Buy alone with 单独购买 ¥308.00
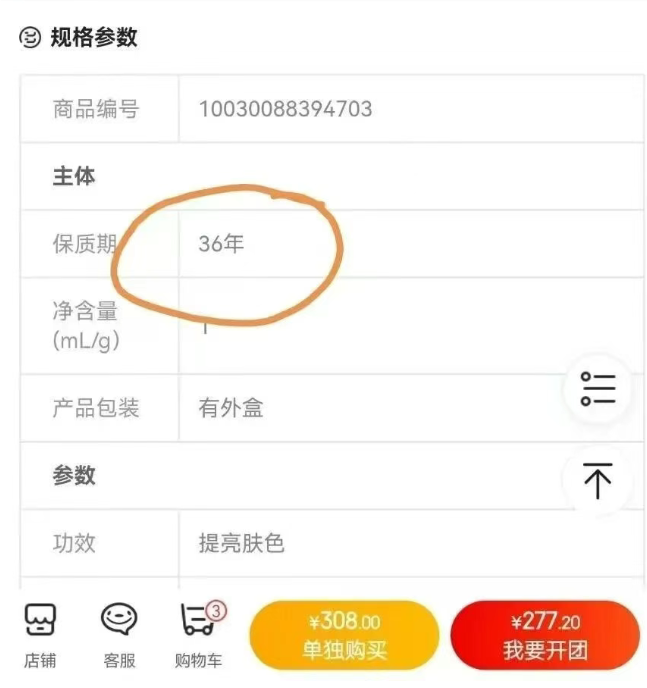 tap(344, 636)
